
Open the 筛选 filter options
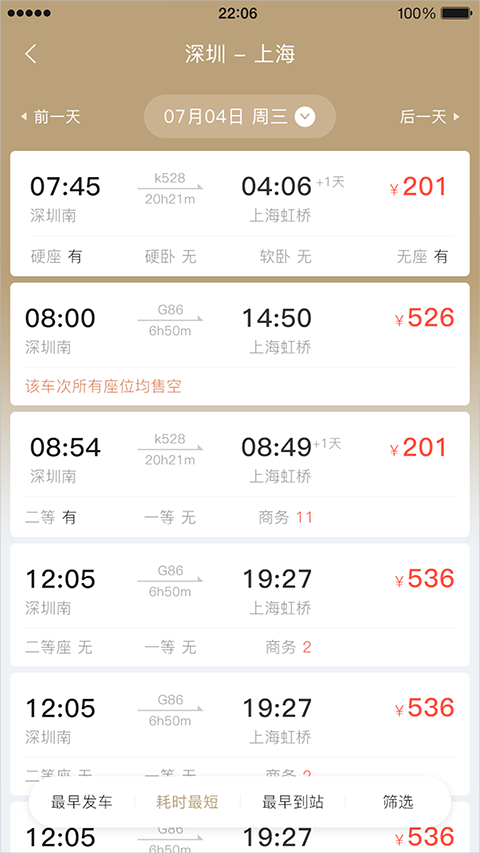(398, 801)
